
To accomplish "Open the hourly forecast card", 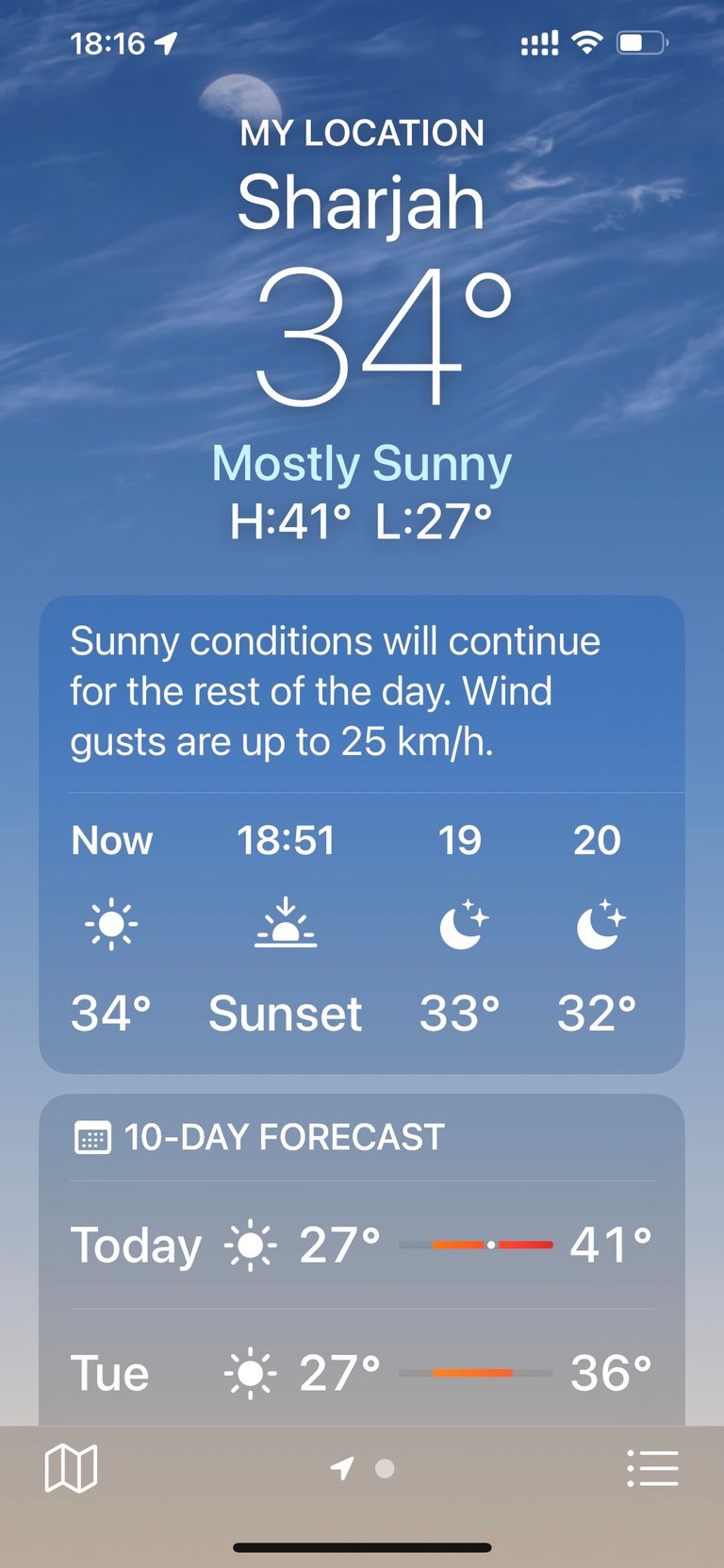I will tap(362, 834).
